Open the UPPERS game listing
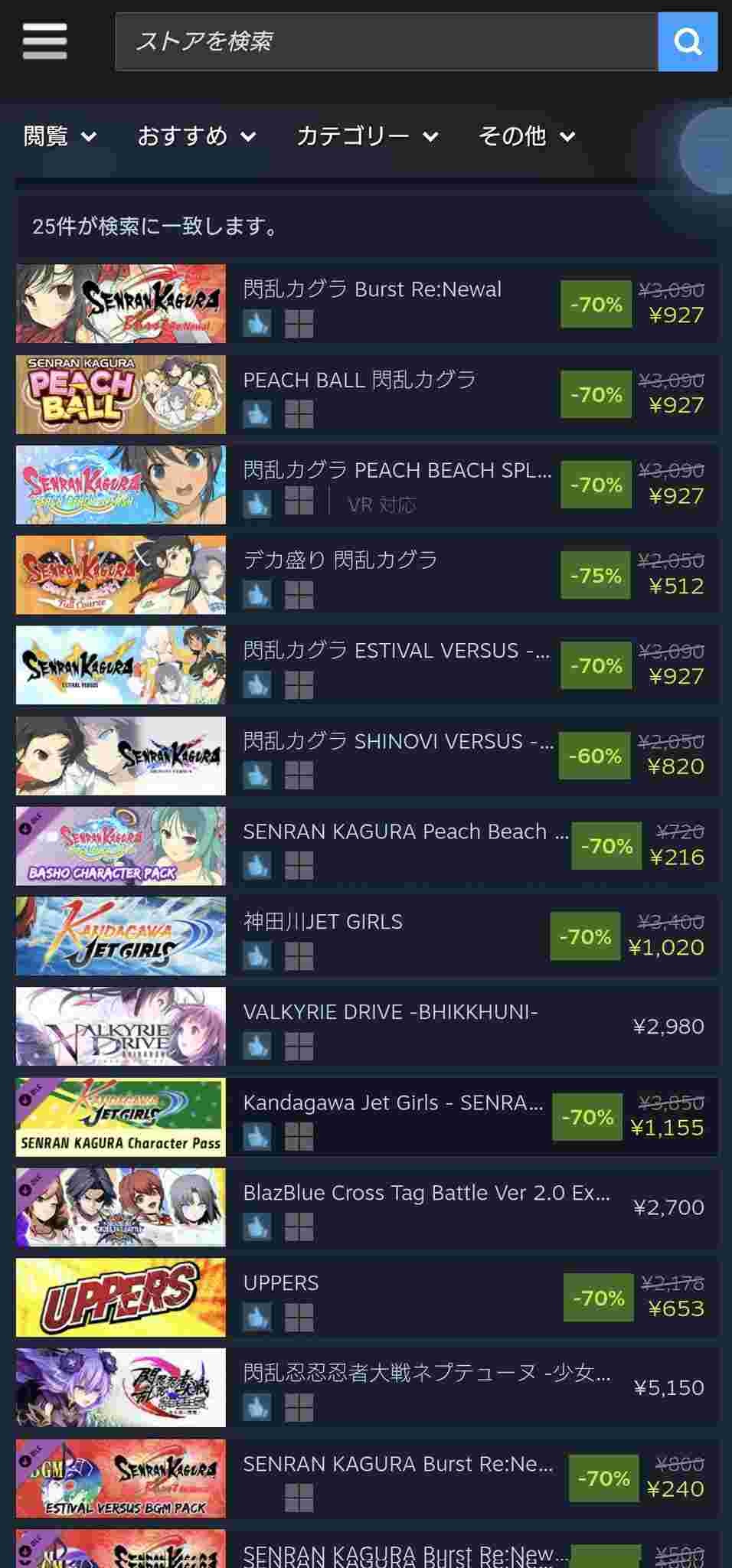The image size is (732, 1568). click(281, 1283)
